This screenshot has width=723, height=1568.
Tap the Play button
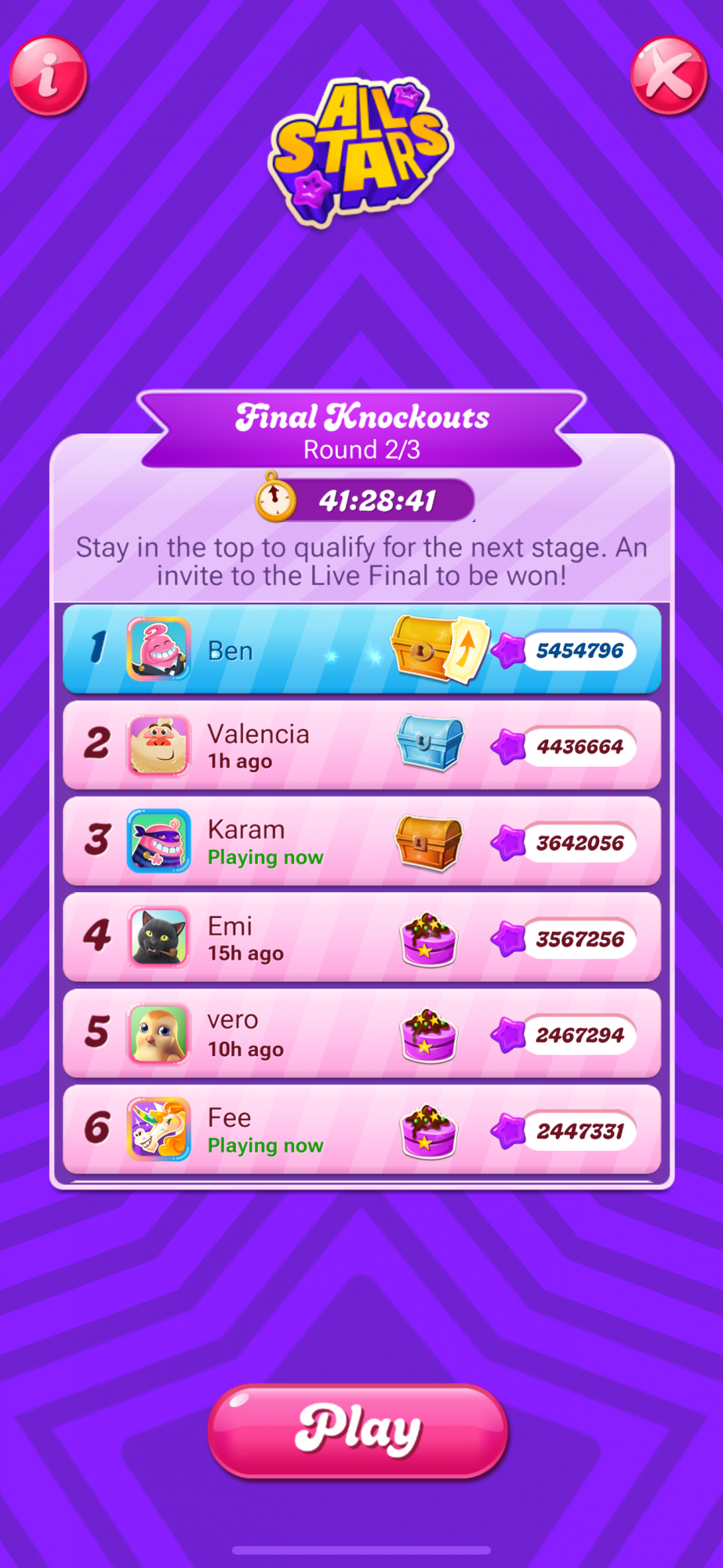[x=358, y=1432]
